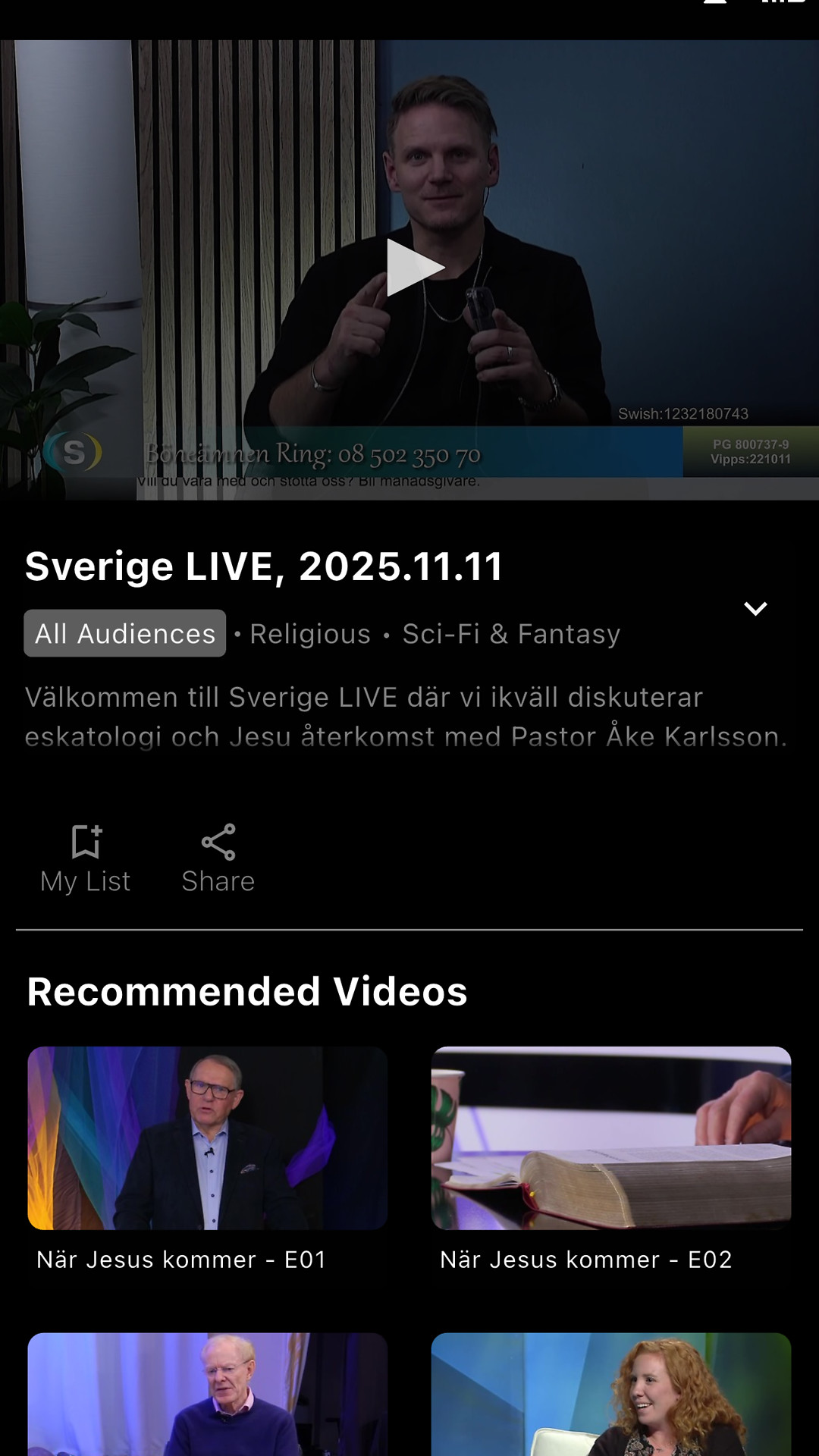
Task: Open the video with the red-haired woman
Action: pos(610,1395)
